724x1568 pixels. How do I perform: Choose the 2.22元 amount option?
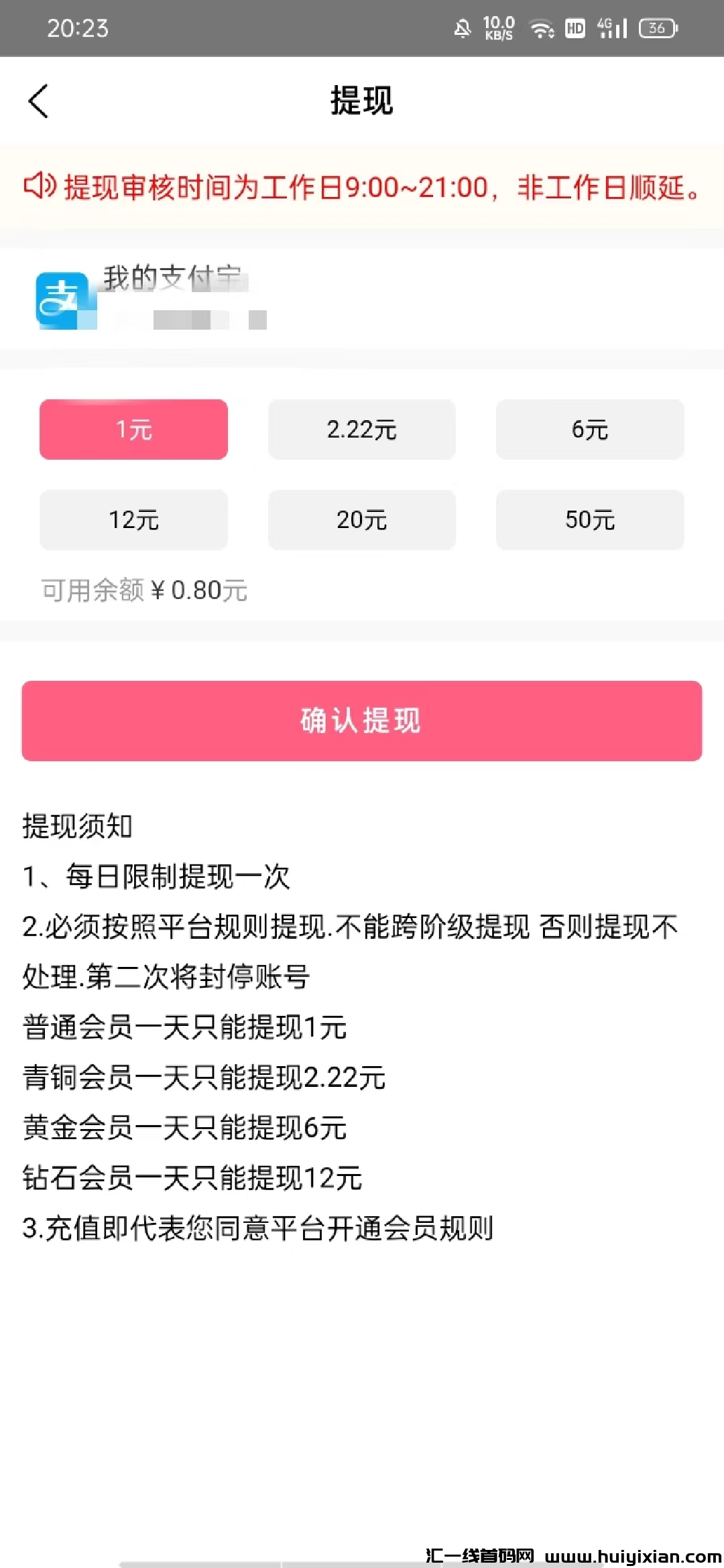coord(362,430)
